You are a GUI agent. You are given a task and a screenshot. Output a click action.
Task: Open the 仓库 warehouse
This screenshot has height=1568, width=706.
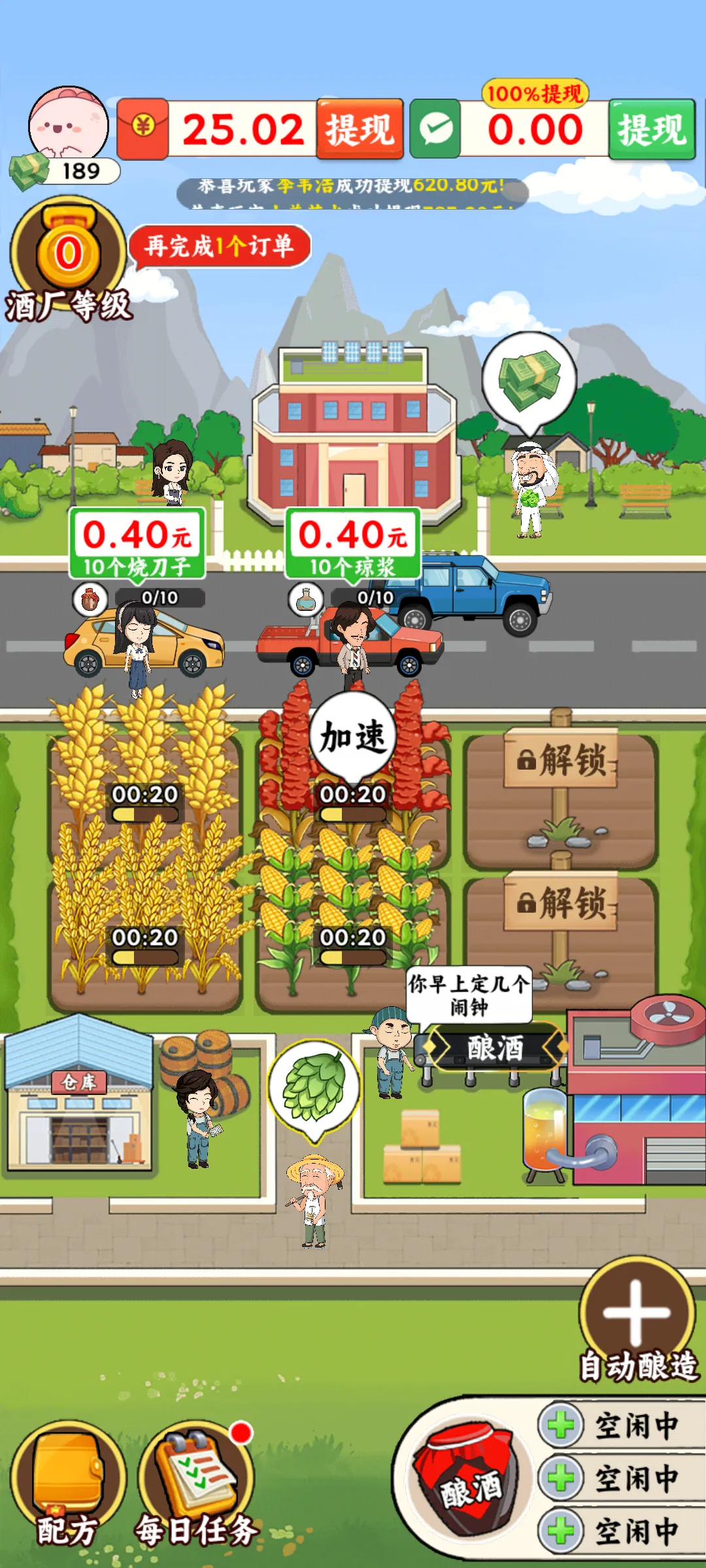pyautogui.click(x=78, y=1098)
